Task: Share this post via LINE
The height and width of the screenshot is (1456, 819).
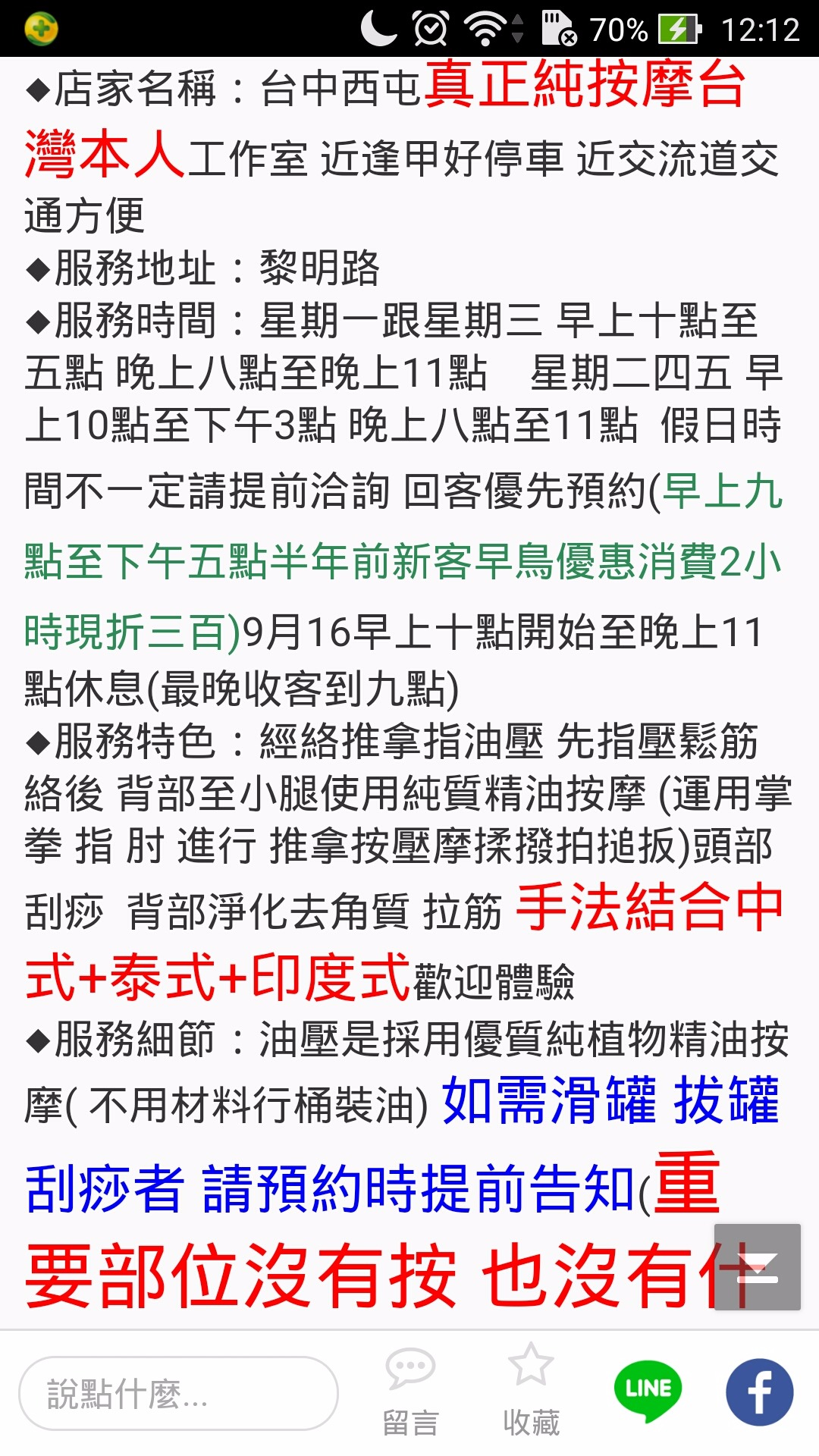Action: pyautogui.click(x=648, y=1391)
